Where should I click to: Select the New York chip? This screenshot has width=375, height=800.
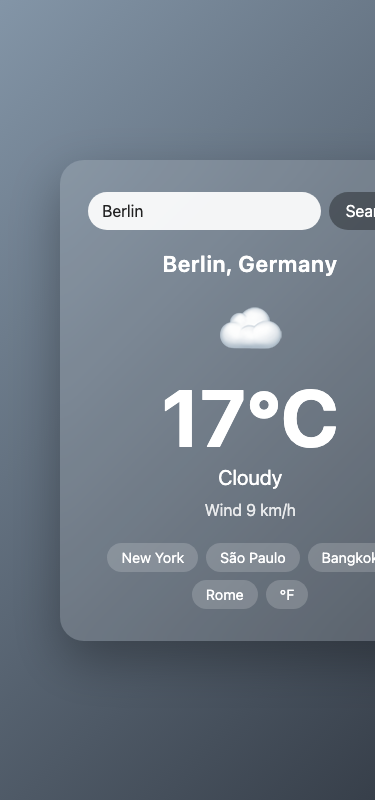pyautogui.click(x=153, y=558)
